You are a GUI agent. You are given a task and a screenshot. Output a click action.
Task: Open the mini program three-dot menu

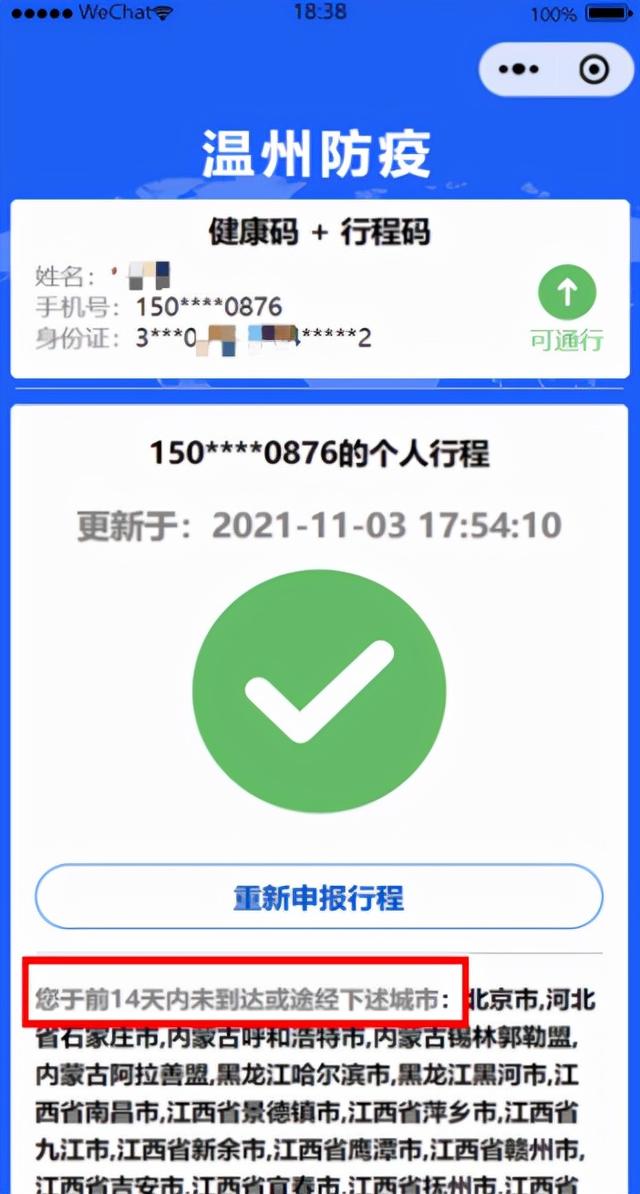click(x=519, y=70)
